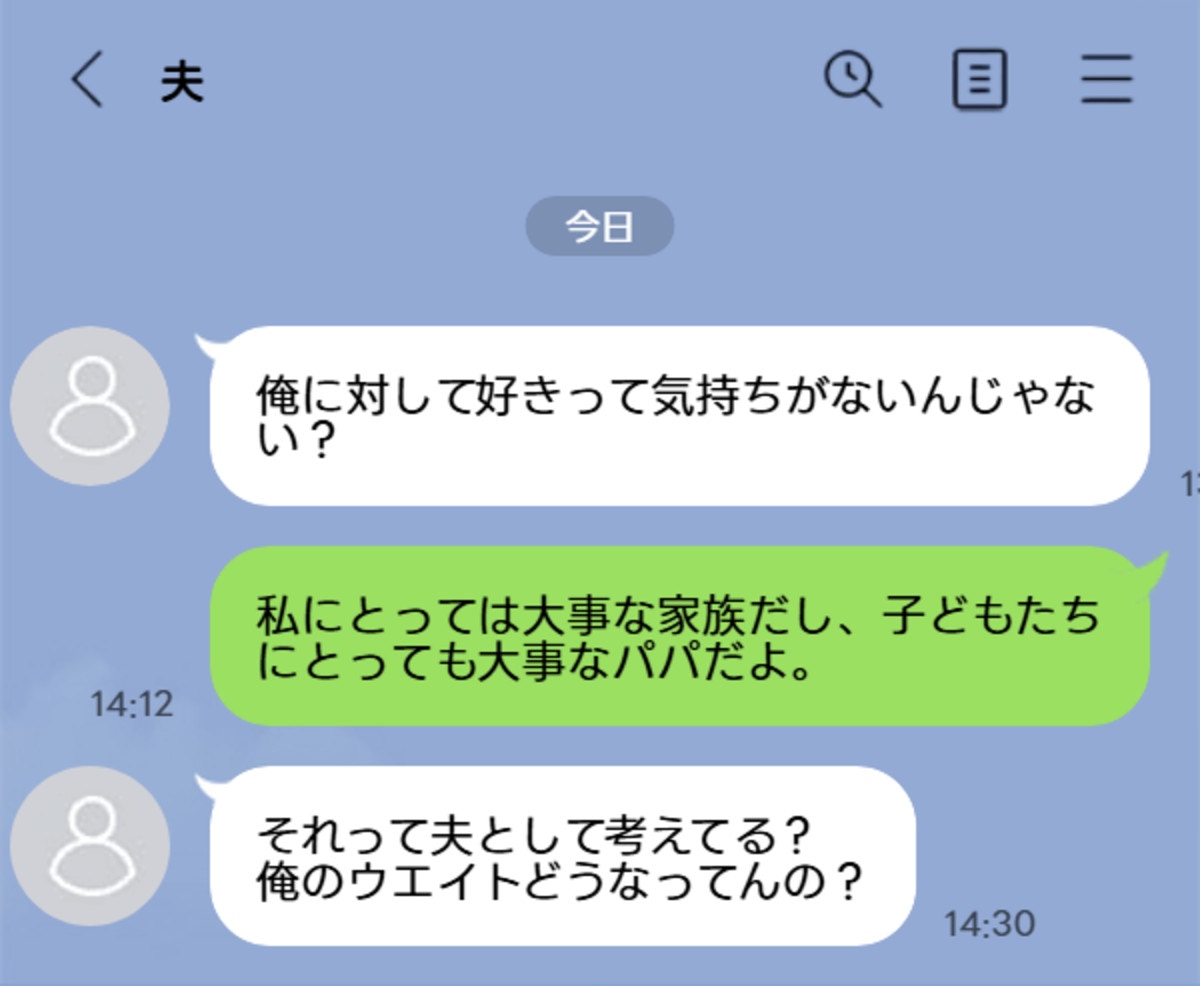Image resolution: width=1200 pixels, height=986 pixels.
Task: Go back from the 夫 chat
Action: tap(87, 80)
